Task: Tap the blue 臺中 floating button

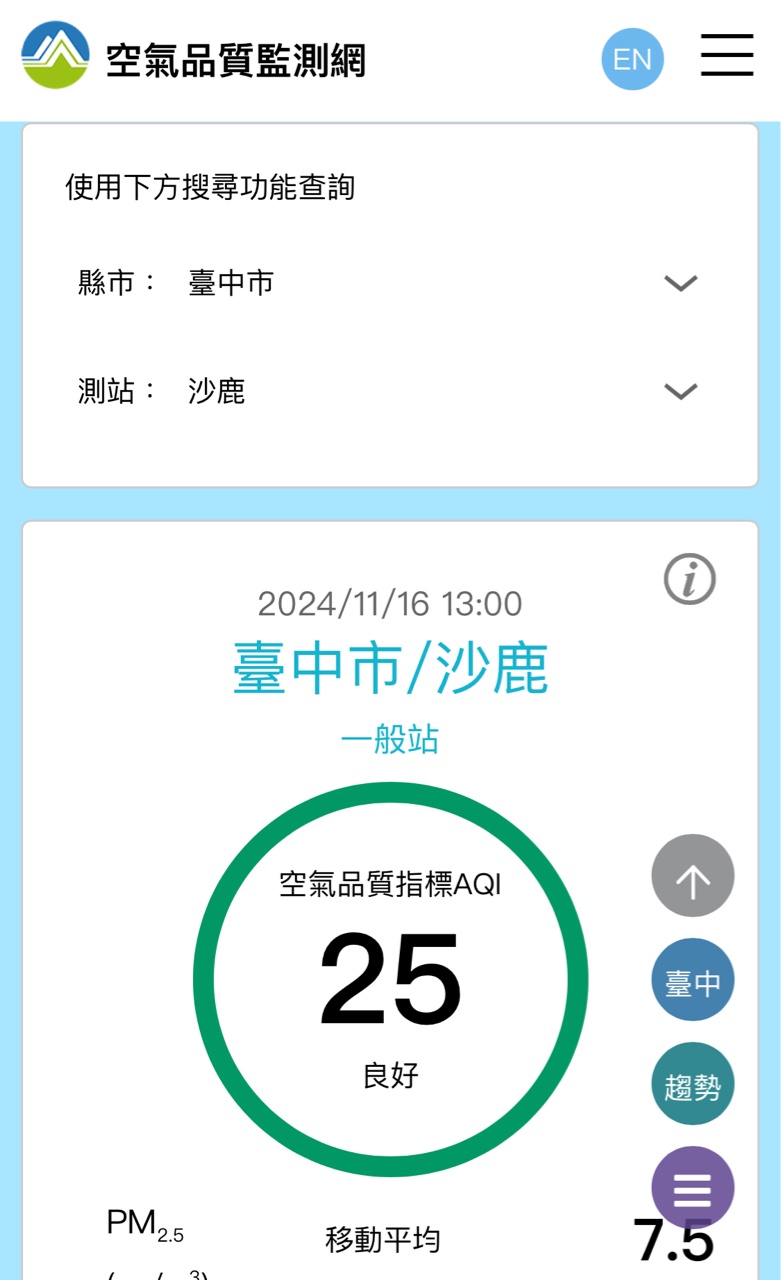Action: coord(692,980)
